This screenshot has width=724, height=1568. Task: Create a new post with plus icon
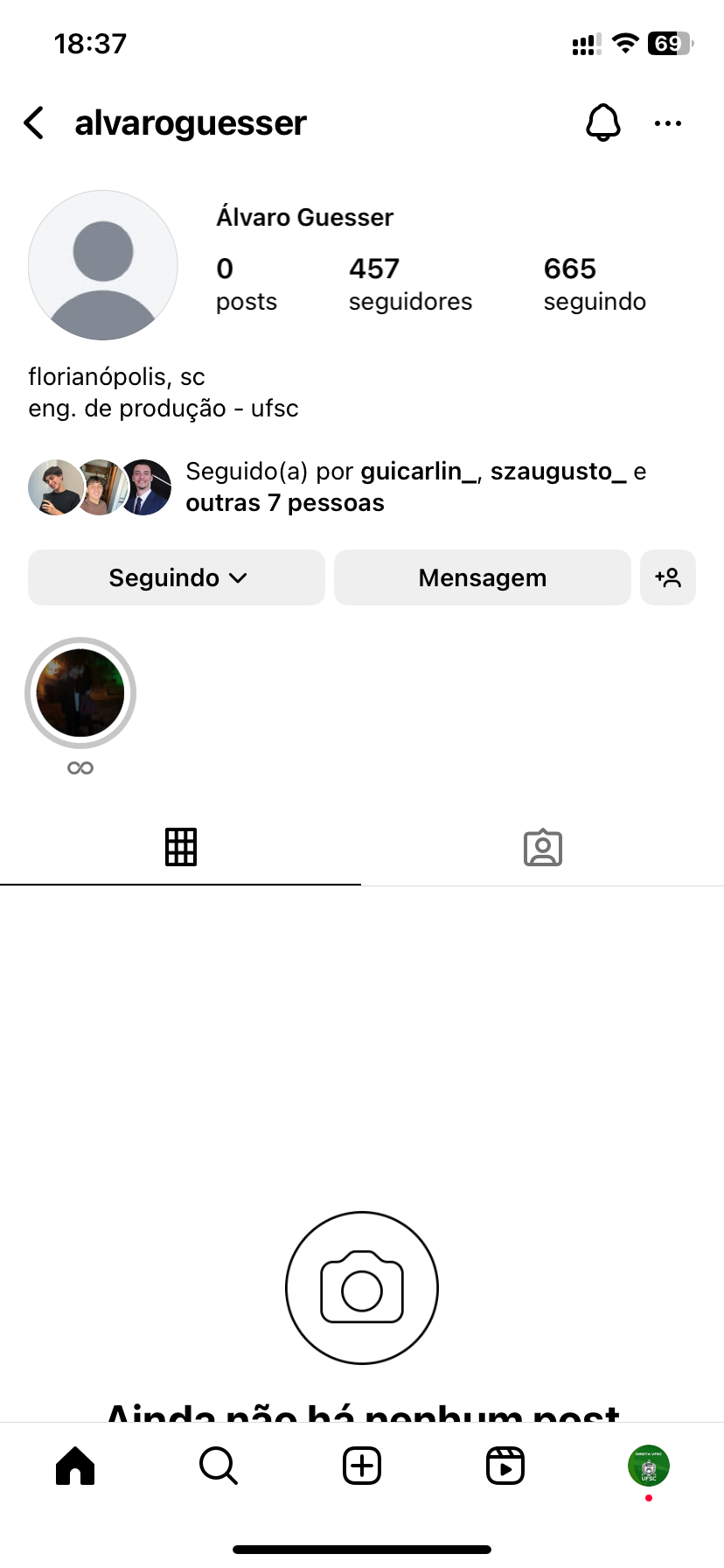(x=362, y=1466)
